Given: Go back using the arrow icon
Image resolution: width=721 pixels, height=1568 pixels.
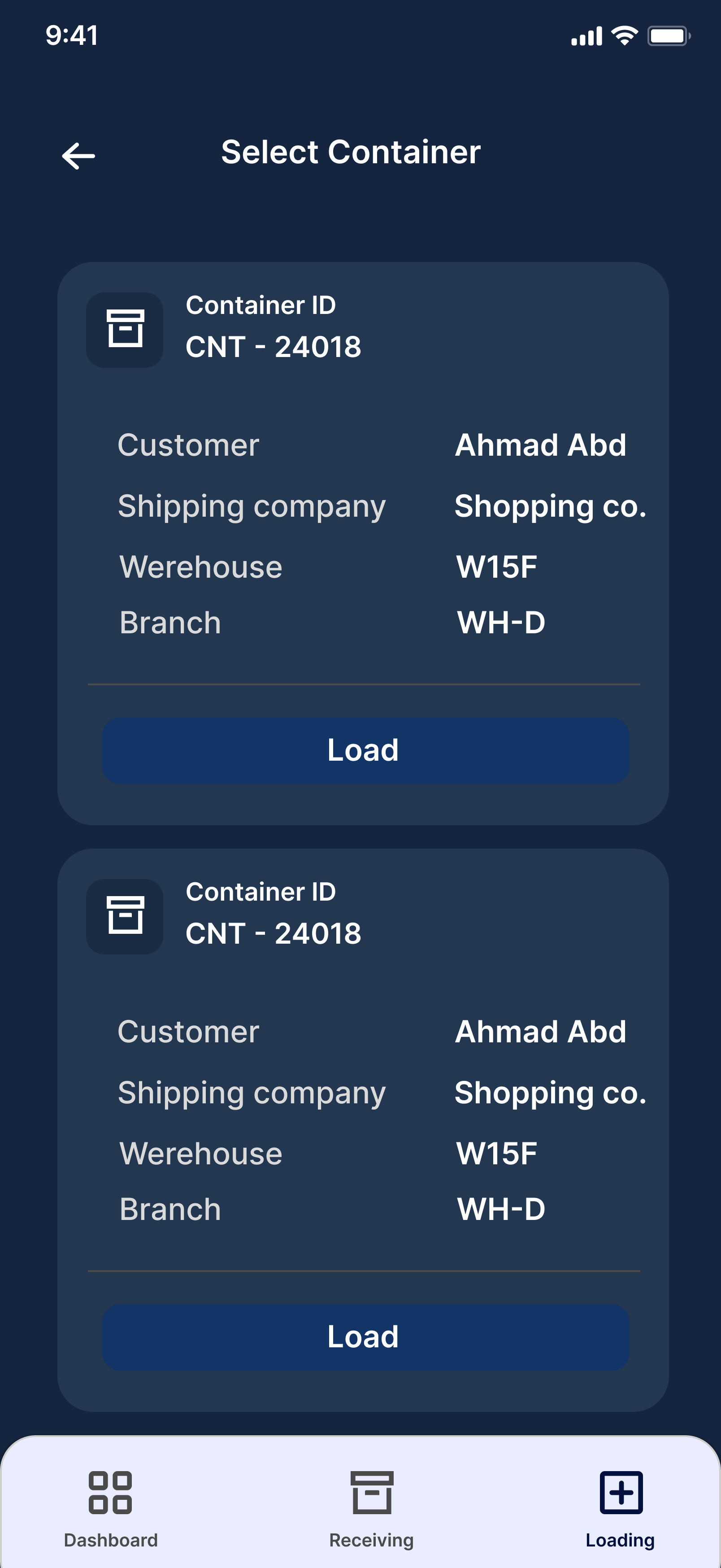Looking at the screenshot, I should coord(78,156).
